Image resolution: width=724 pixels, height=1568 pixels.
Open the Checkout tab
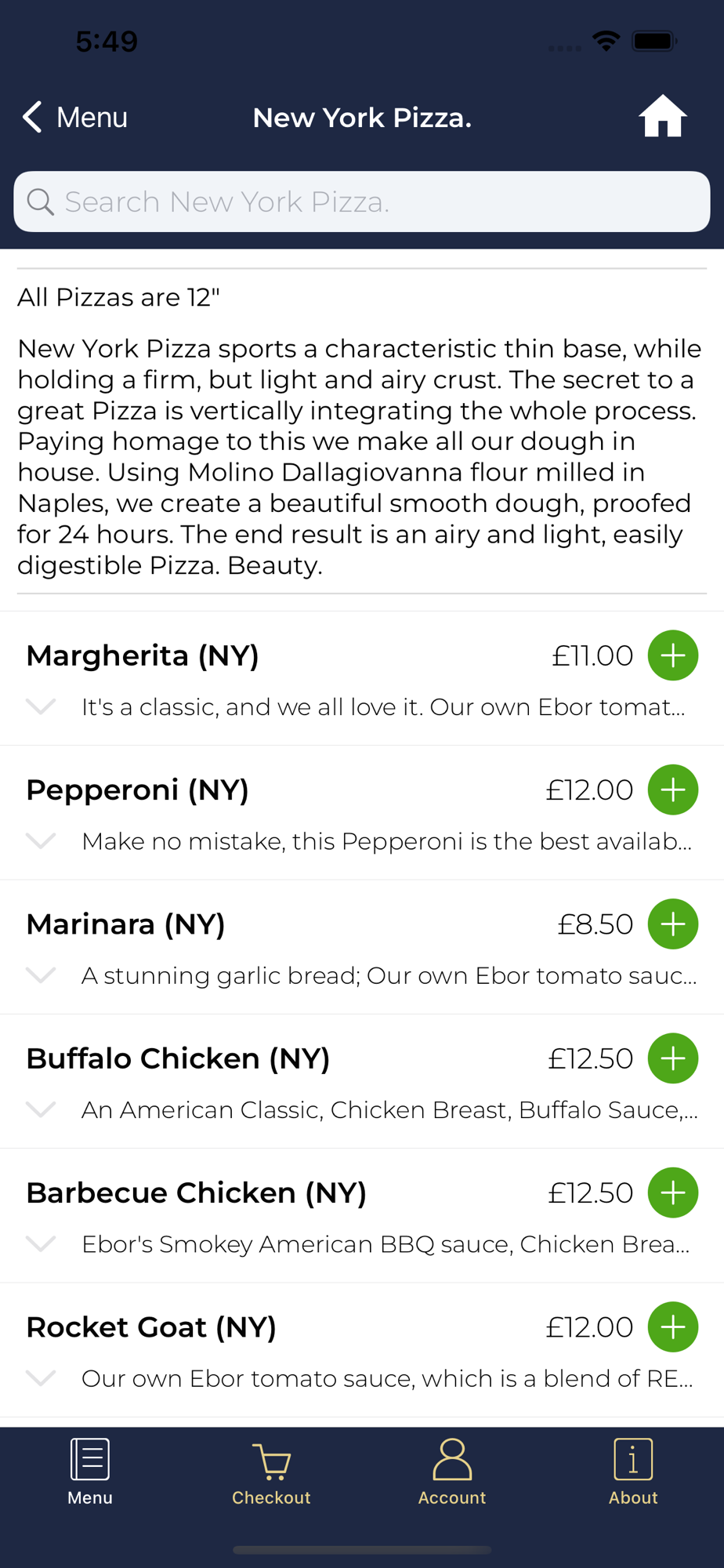click(x=271, y=1472)
